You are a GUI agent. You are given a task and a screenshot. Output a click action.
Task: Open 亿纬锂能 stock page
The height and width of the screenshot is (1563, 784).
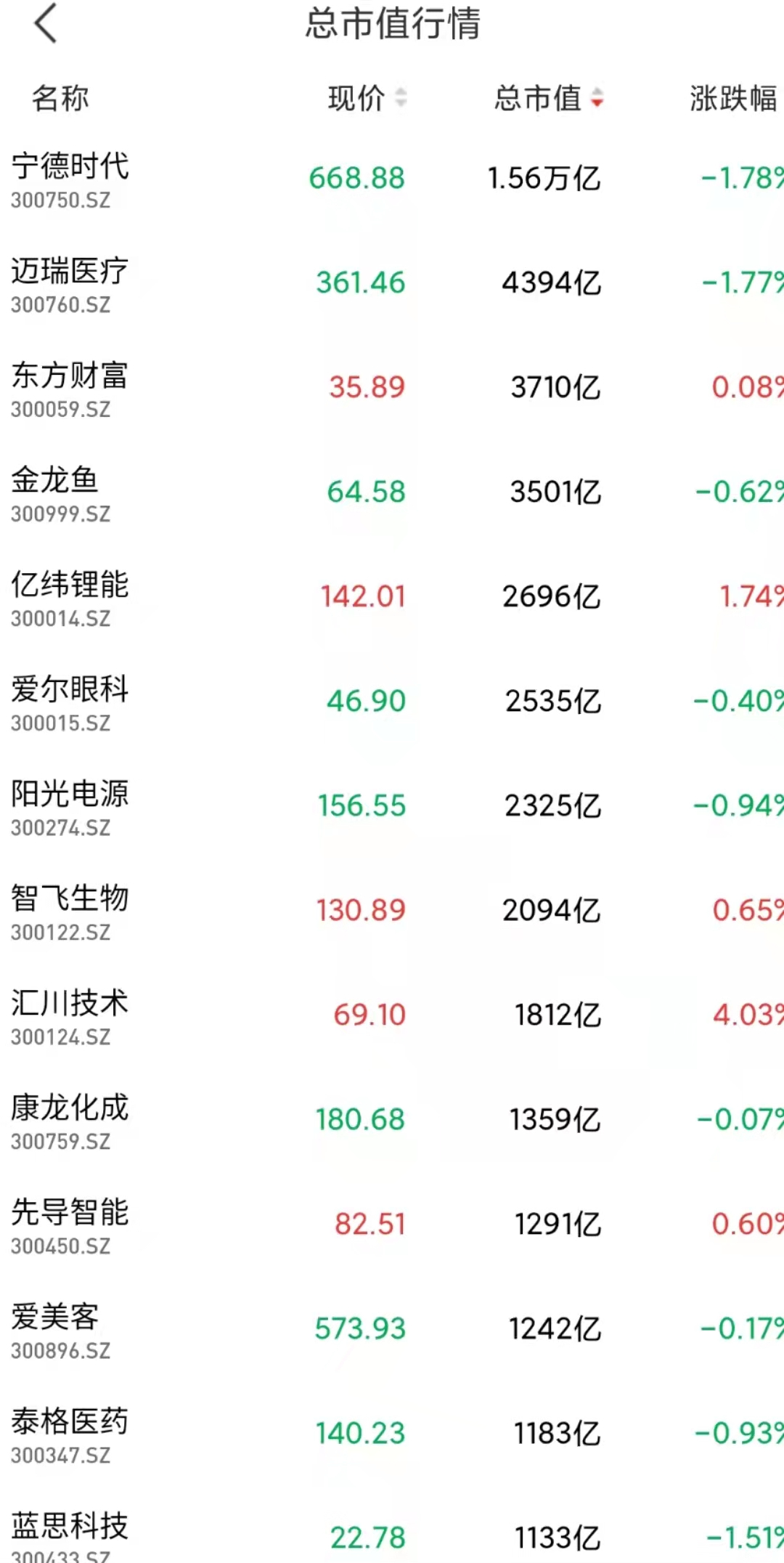(392, 597)
